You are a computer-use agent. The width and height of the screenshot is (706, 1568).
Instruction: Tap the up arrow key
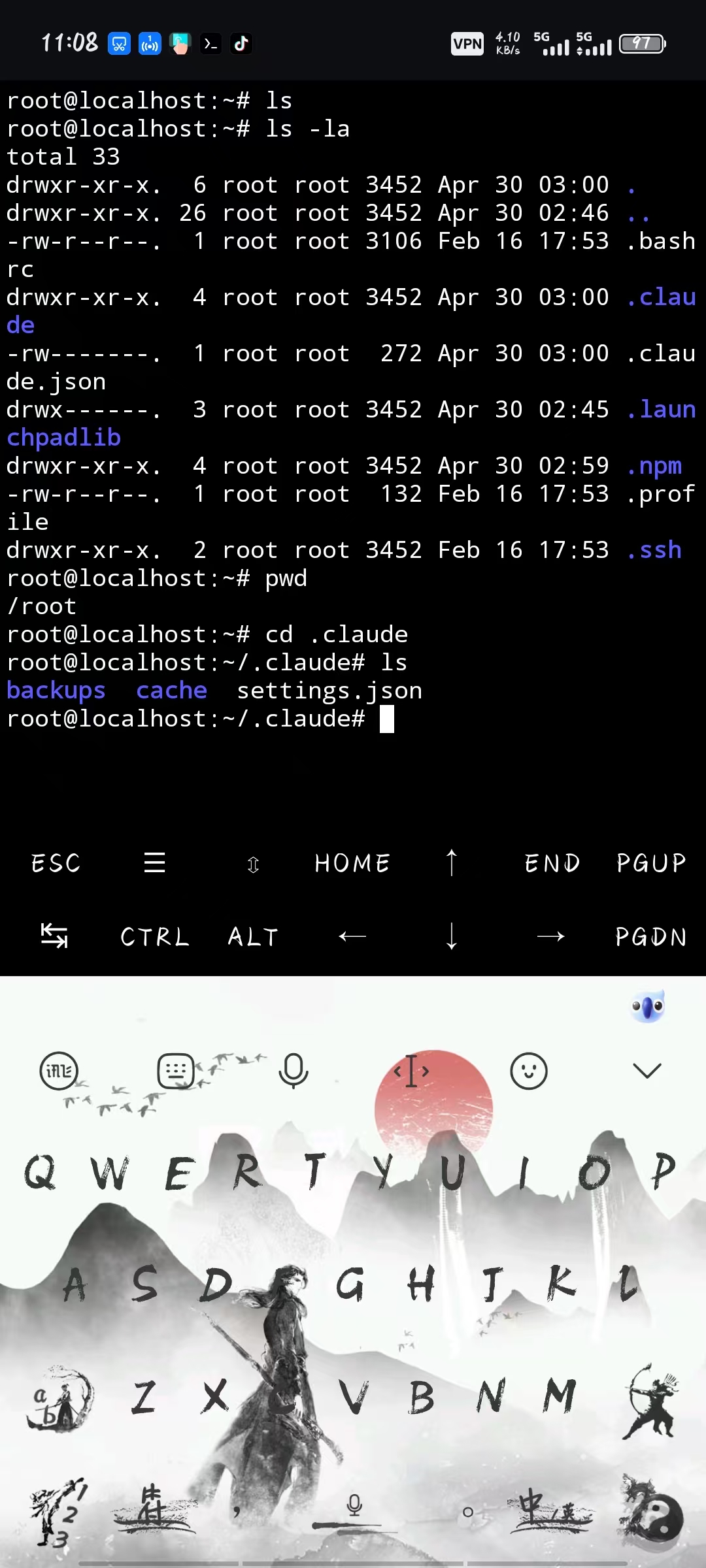[x=451, y=862]
